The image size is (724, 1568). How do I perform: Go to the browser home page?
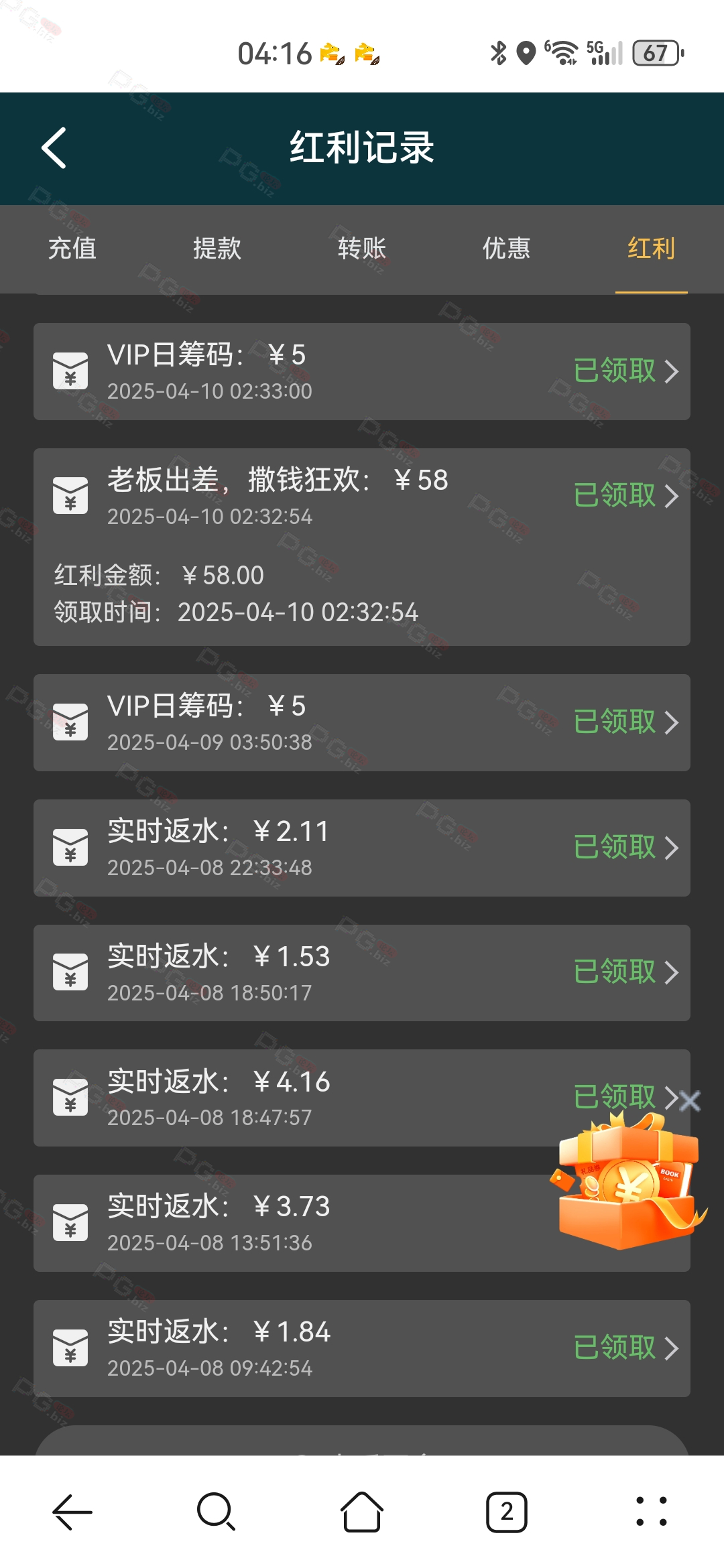(362, 1512)
